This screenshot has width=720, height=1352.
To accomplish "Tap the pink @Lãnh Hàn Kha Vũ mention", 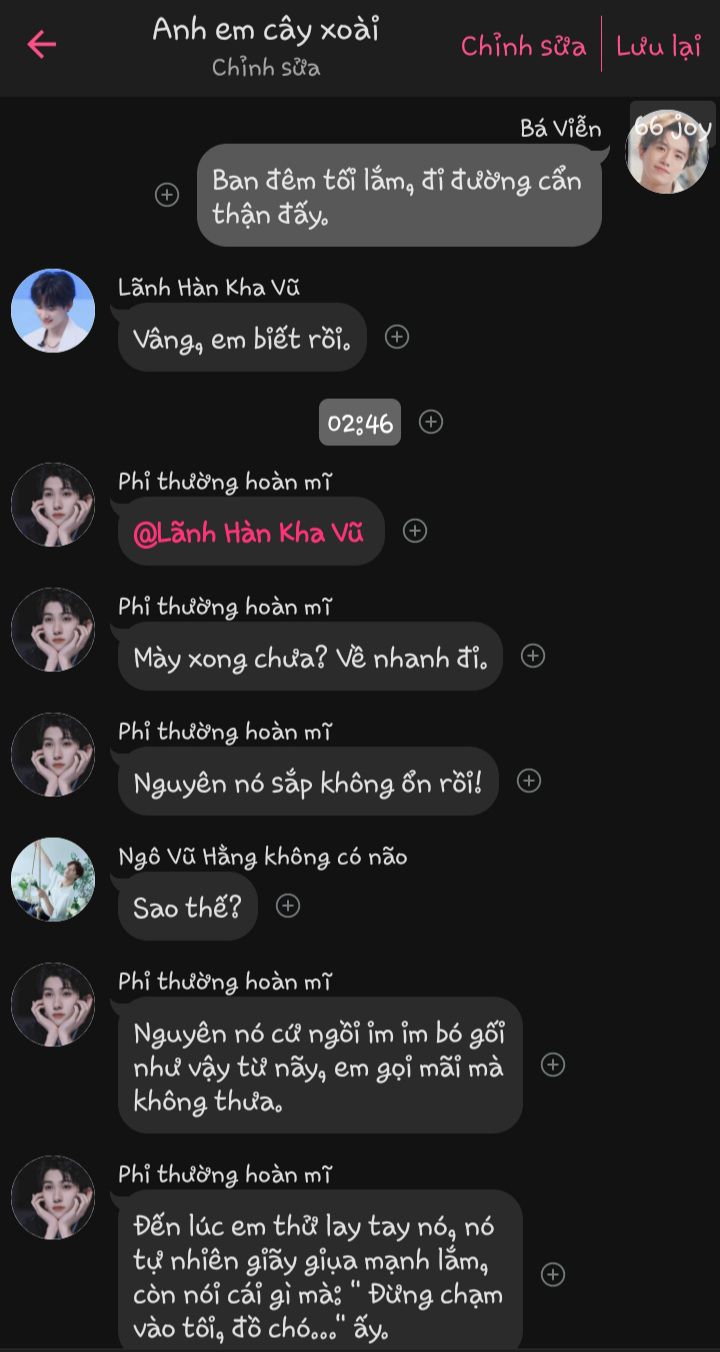I will pos(250,532).
